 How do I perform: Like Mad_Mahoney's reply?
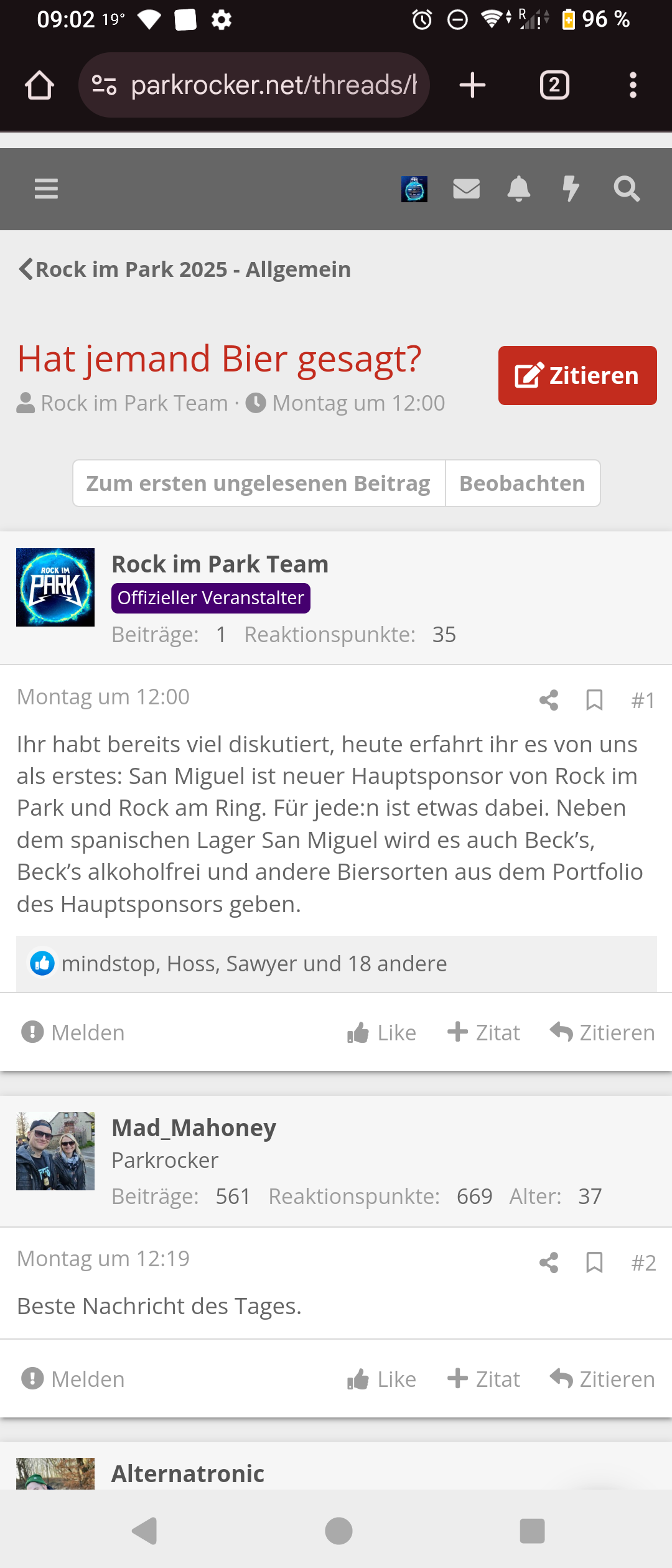coord(381,1379)
